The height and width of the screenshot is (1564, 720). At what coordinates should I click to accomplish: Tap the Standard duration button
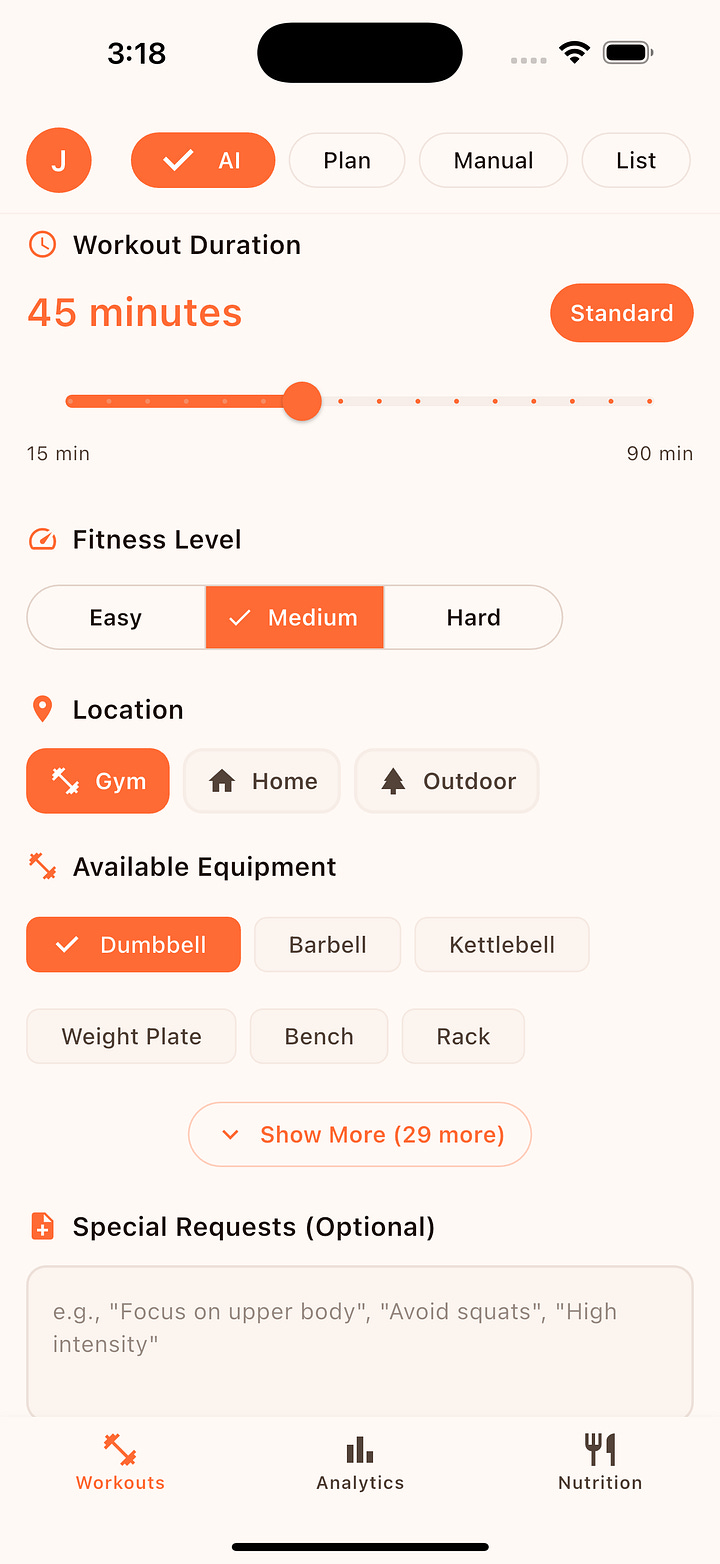[x=621, y=313]
